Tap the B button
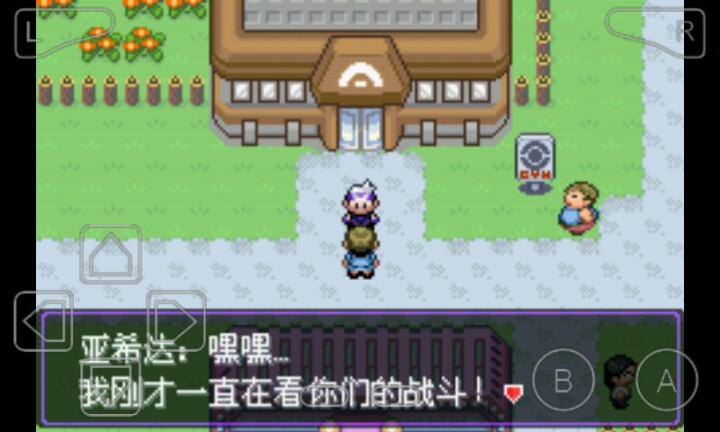The width and height of the screenshot is (720, 432). click(x=563, y=380)
